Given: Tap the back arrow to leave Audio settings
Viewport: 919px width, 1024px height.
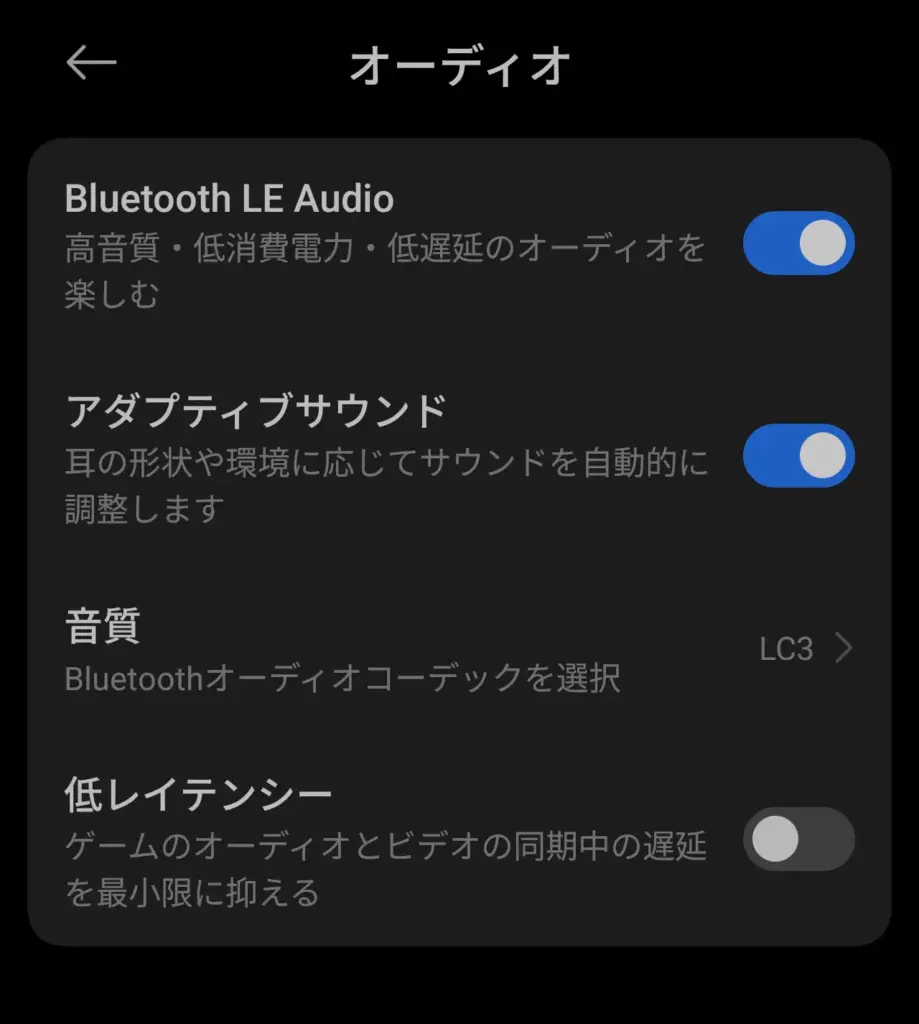Looking at the screenshot, I should (91, 63).
